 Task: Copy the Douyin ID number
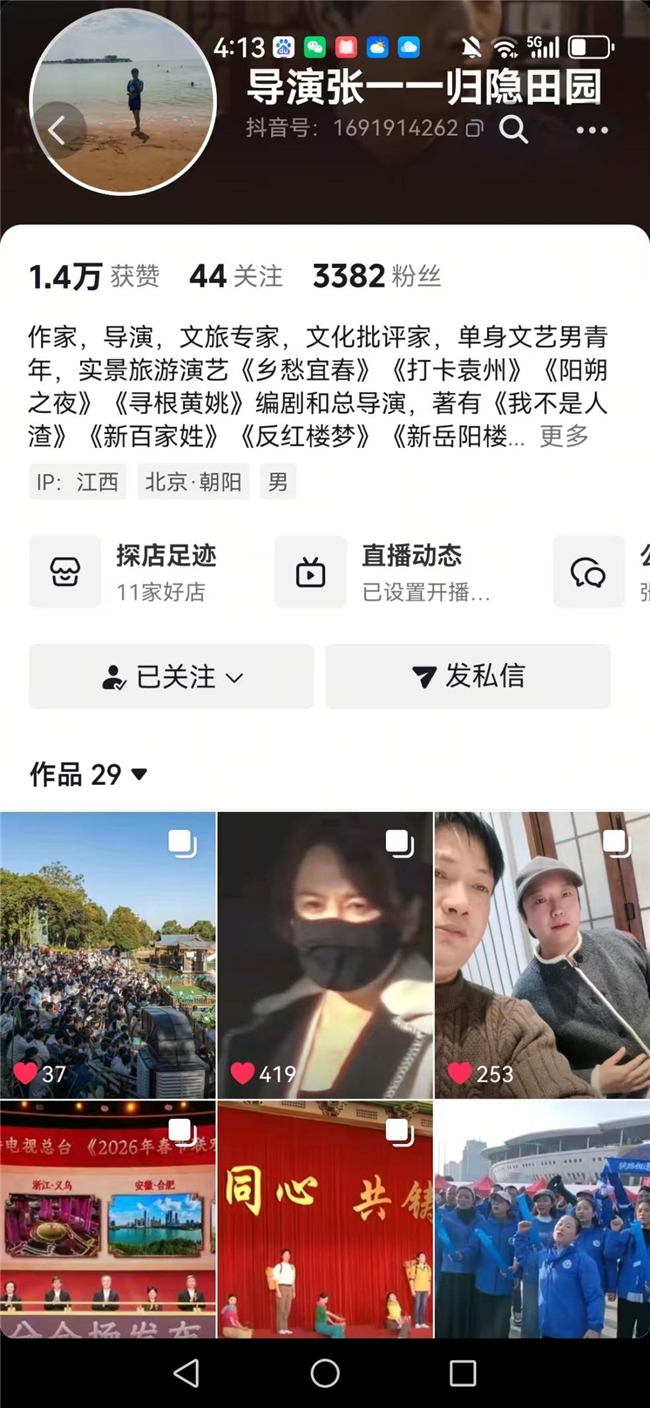(x=475, y=129)
